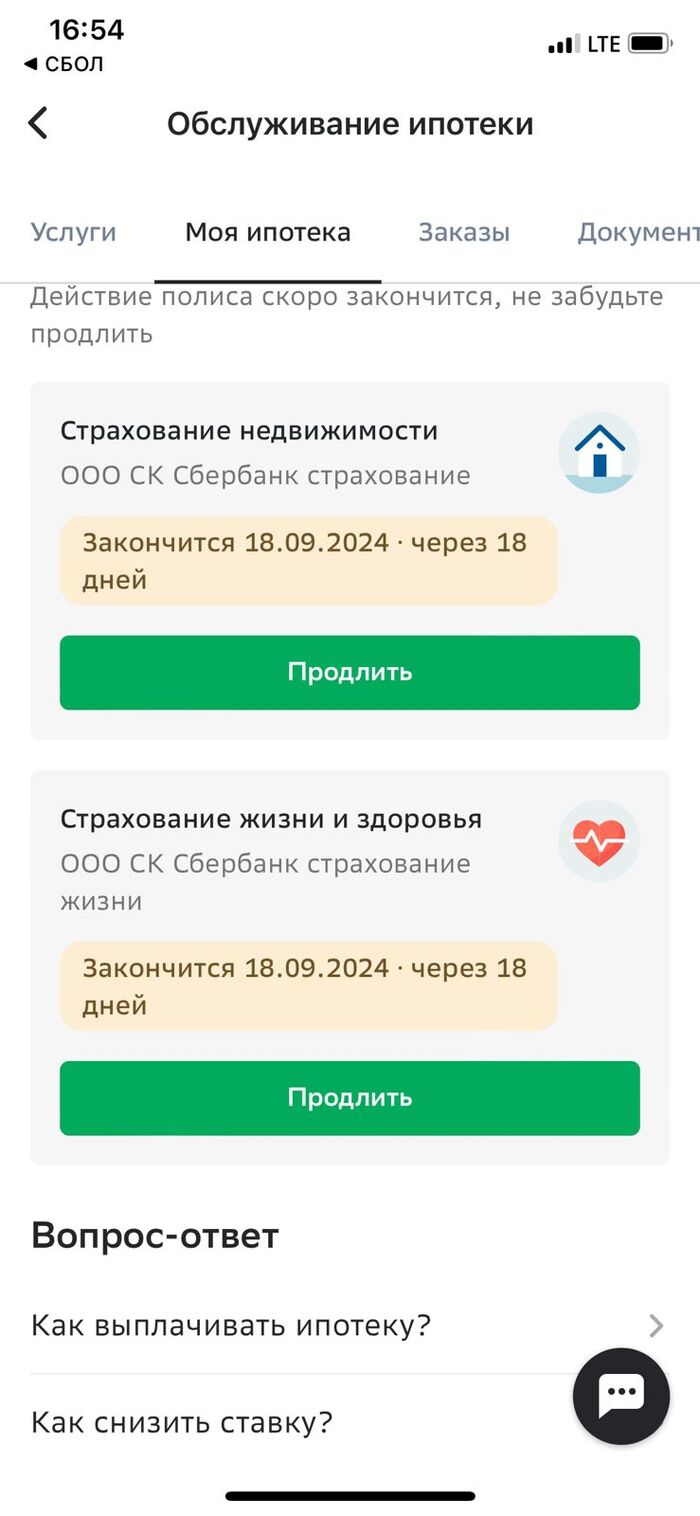Open the support chat bubble
This screenshot has width=700, height=1516.
[621, 1396]
